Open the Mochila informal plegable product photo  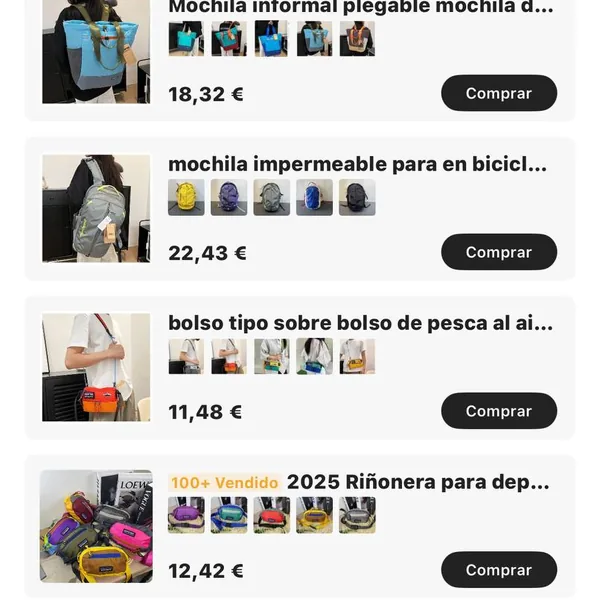[x=96, y=52]
